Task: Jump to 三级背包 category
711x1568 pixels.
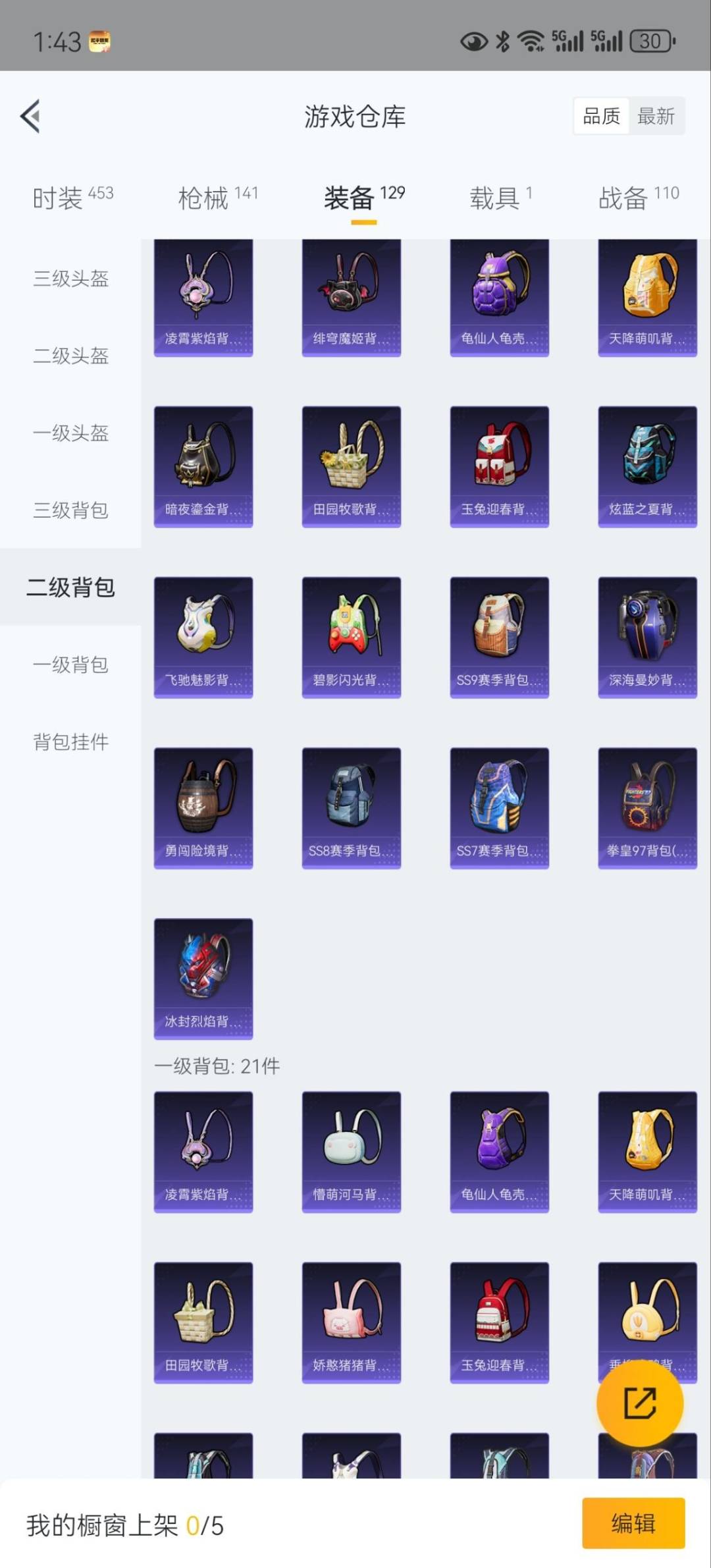Action: coord(71,510)
